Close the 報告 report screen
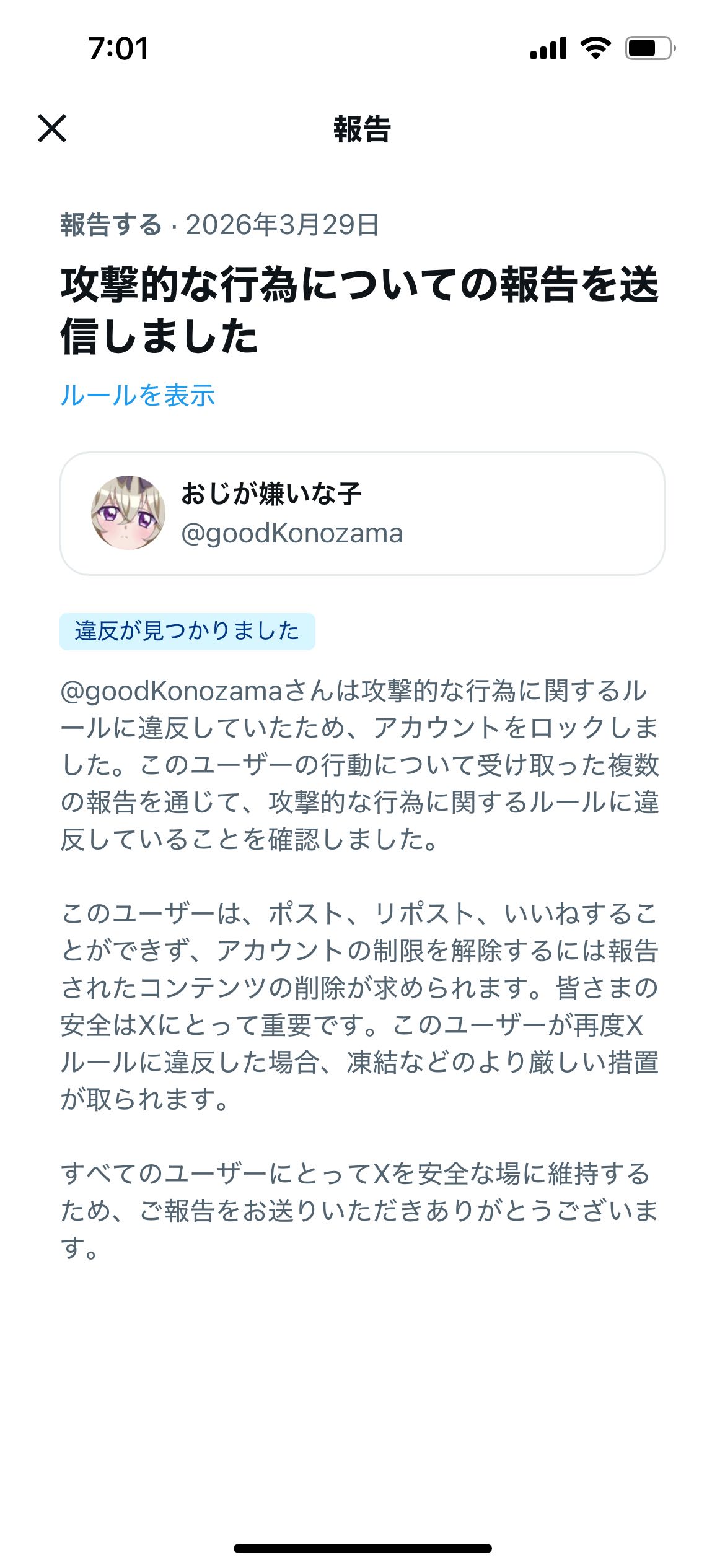The image size is (725, 1568). tap(52, 128)
